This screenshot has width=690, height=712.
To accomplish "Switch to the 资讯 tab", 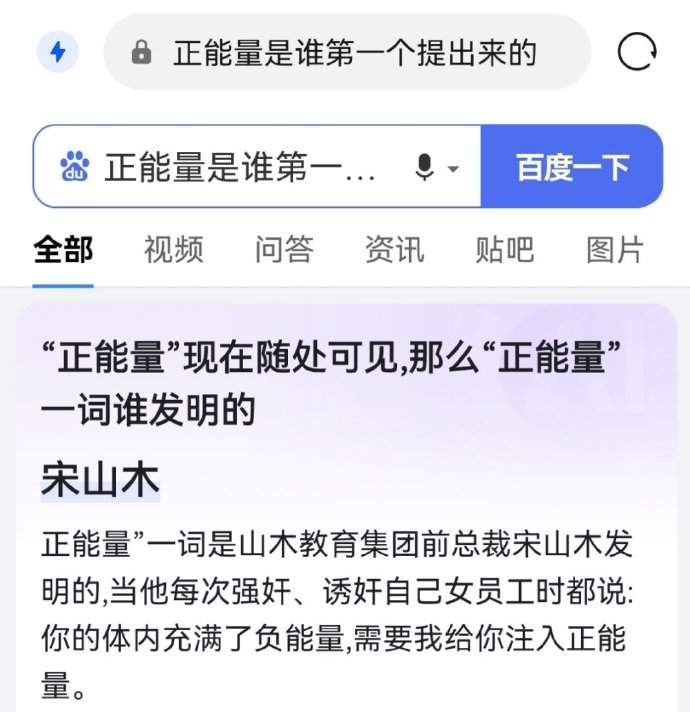I will click(394, 250).
